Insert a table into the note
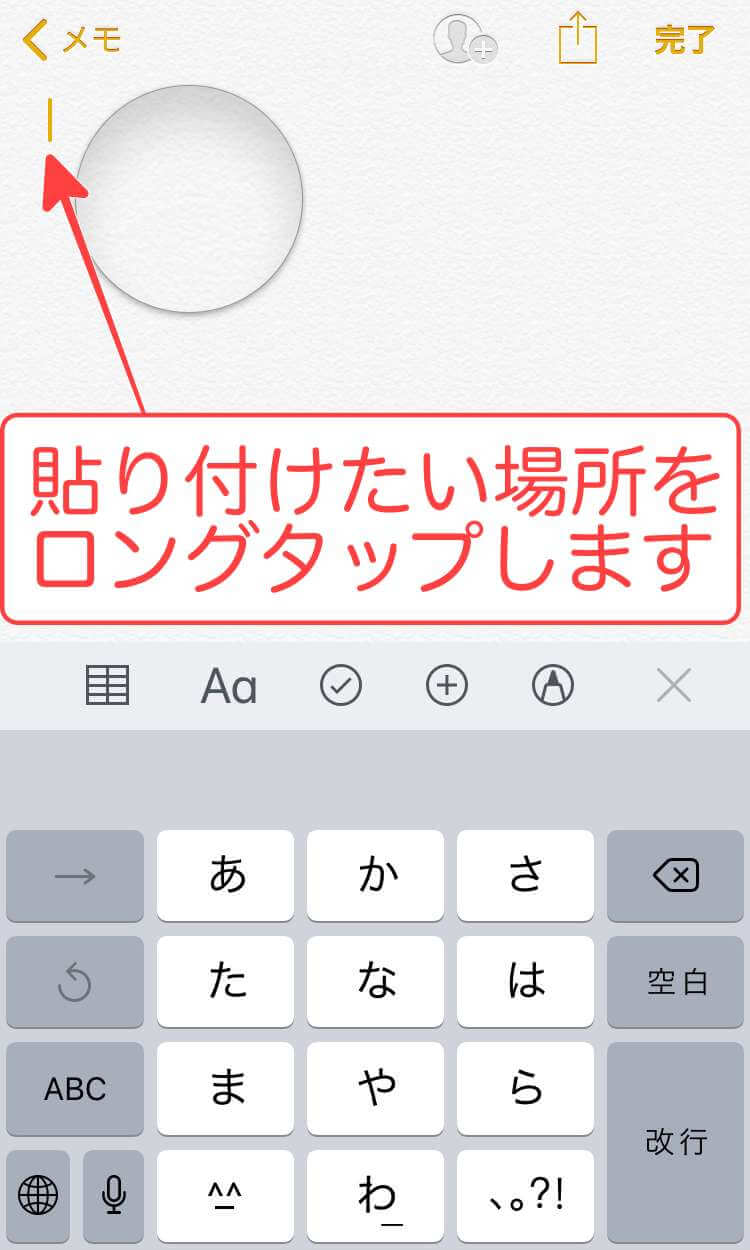The height and width of the screenshot is (1250, 750). [107, 686]
